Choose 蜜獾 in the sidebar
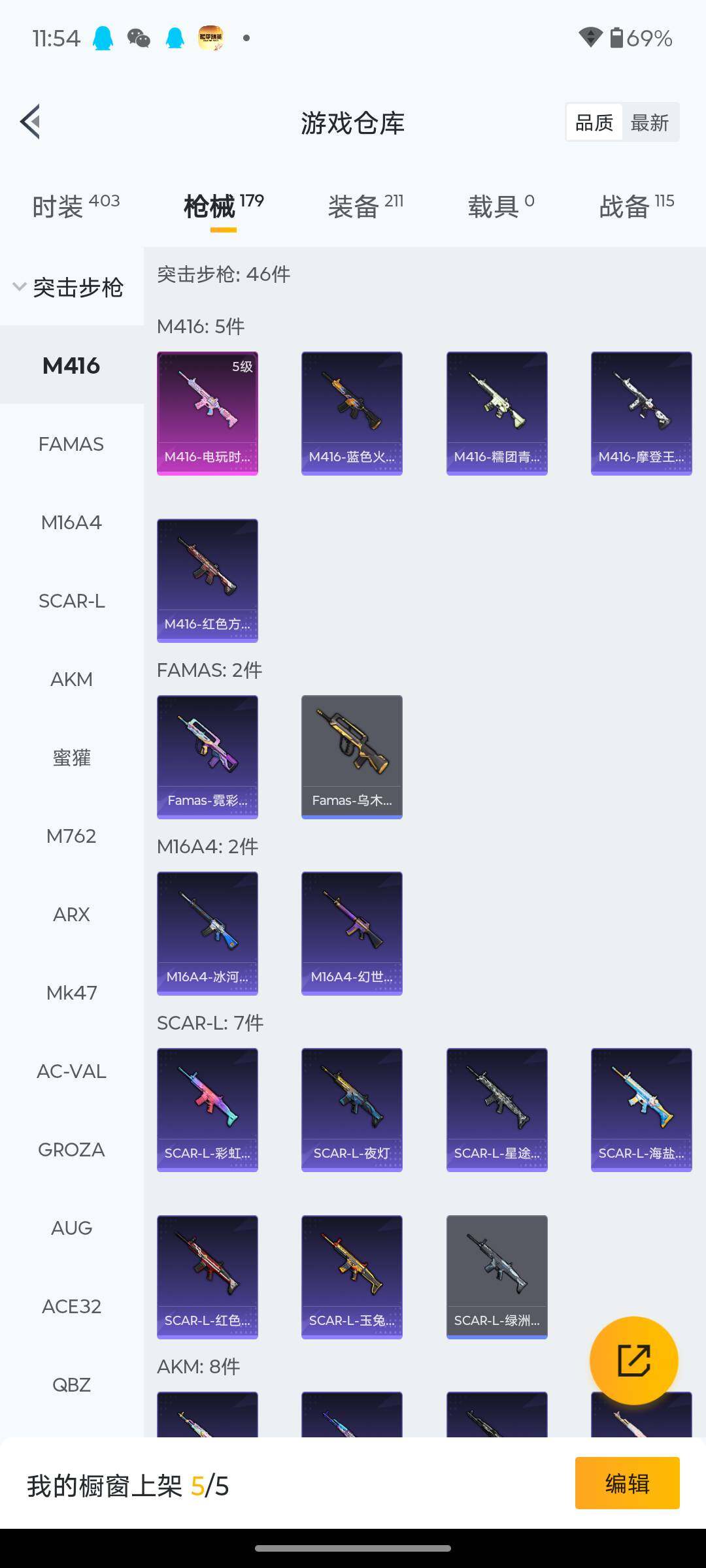This screenshot has width=706, height=1568. tap(71, 758)
